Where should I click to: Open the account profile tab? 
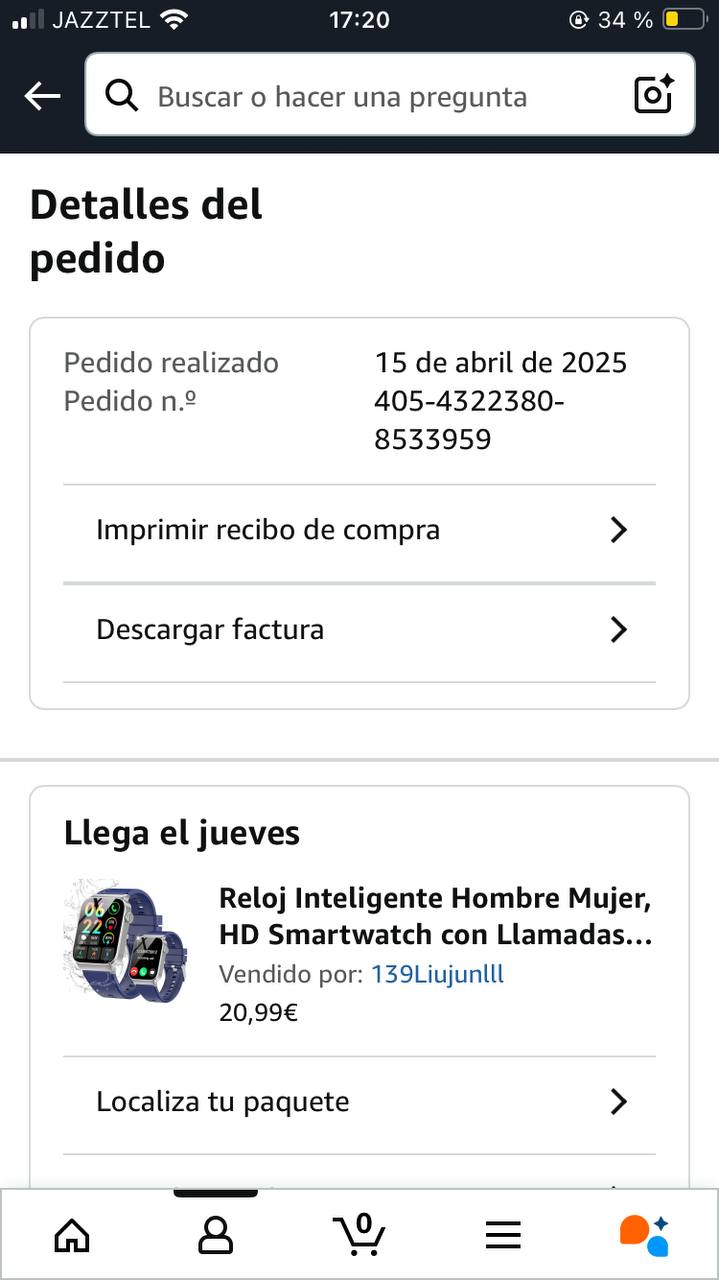(x=215, y=1236)
